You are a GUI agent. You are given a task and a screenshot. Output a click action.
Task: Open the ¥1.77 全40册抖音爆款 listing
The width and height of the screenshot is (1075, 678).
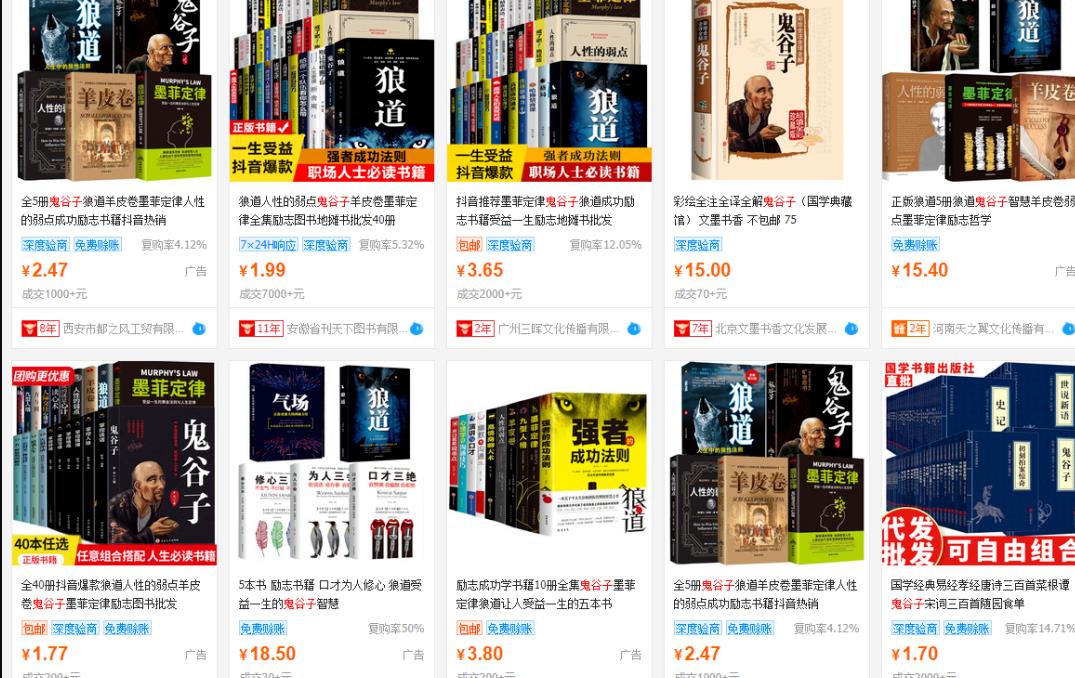(113, 594)
